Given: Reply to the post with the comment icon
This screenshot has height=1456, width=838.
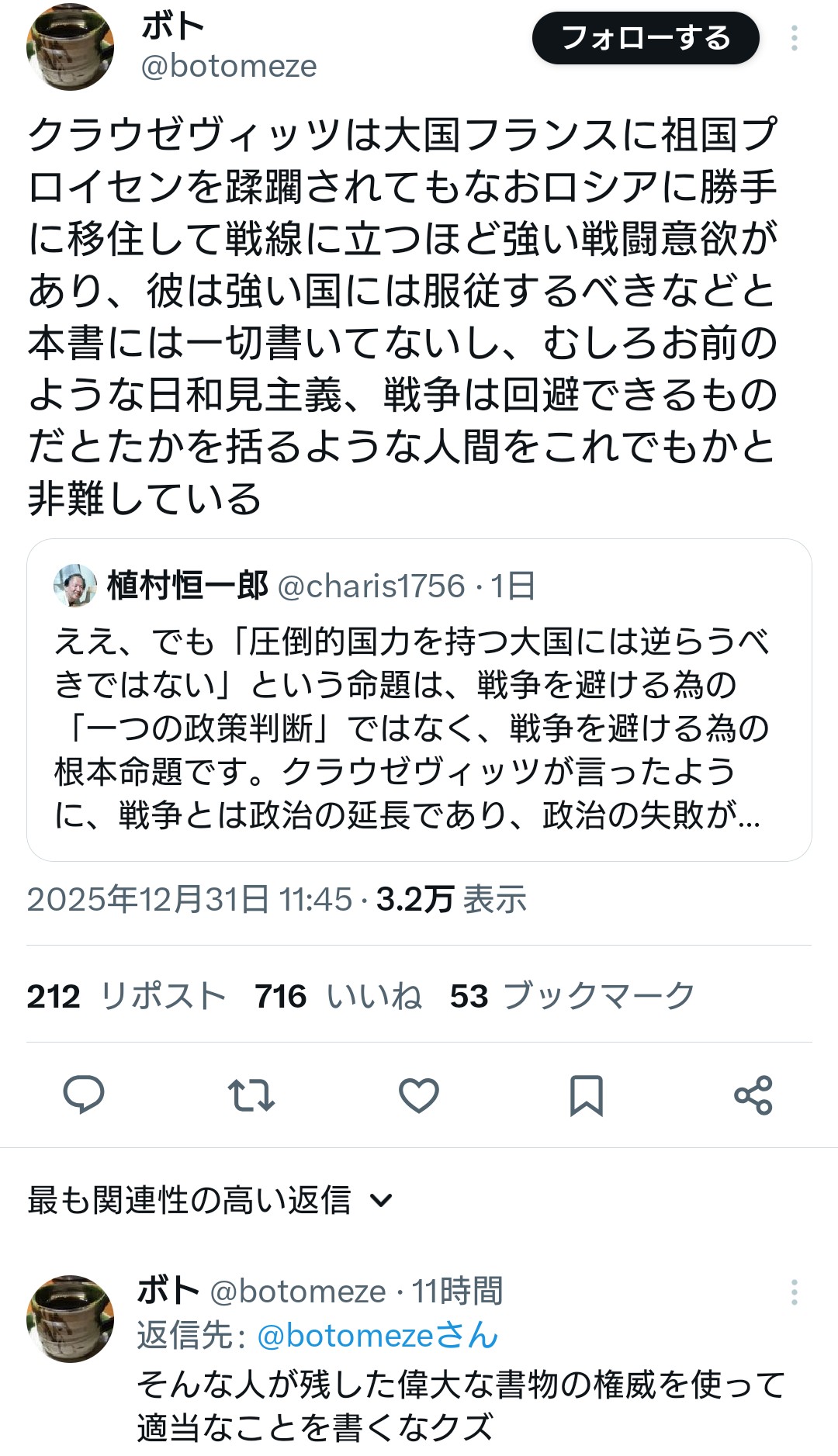Looking at the screenshot, I should tap(83, 1095).
